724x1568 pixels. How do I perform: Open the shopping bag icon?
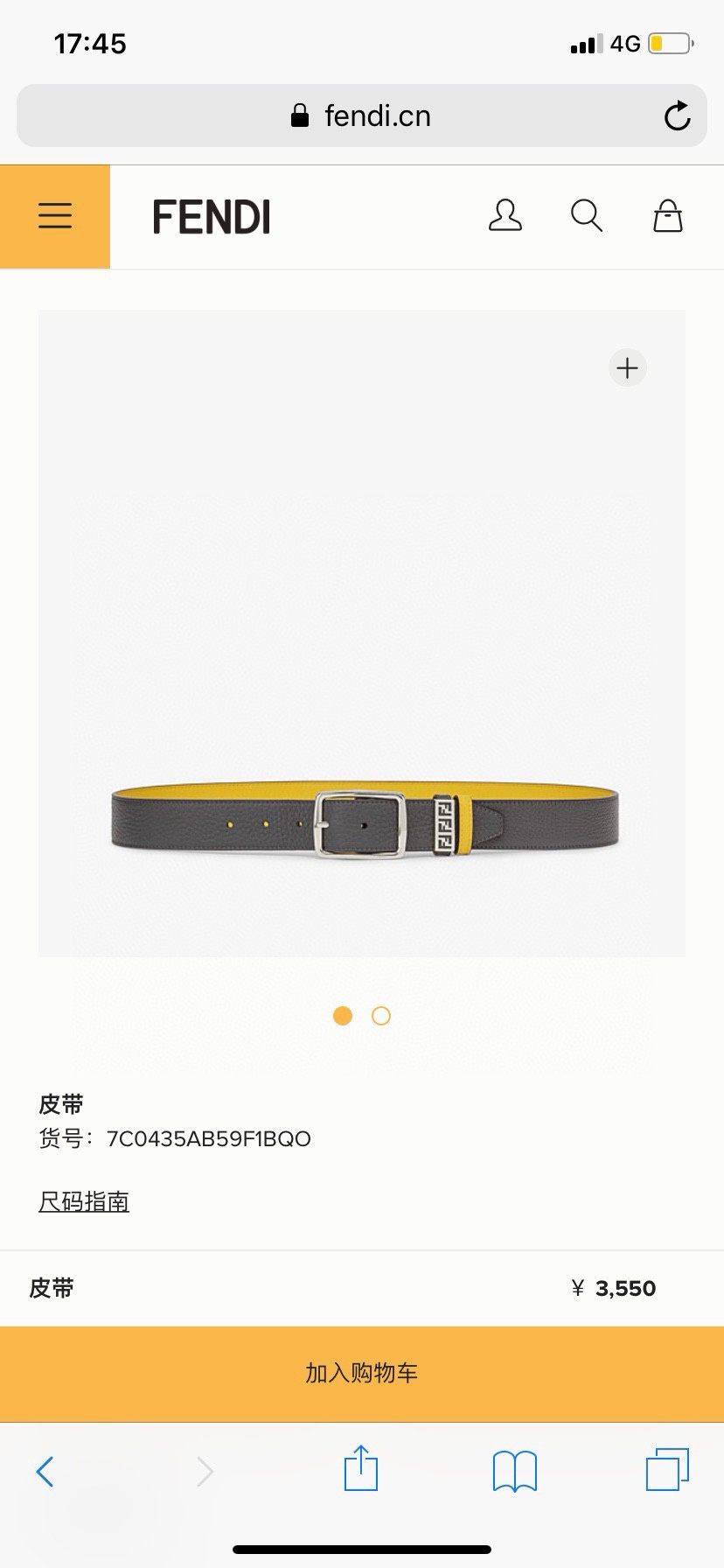(667, 215)
